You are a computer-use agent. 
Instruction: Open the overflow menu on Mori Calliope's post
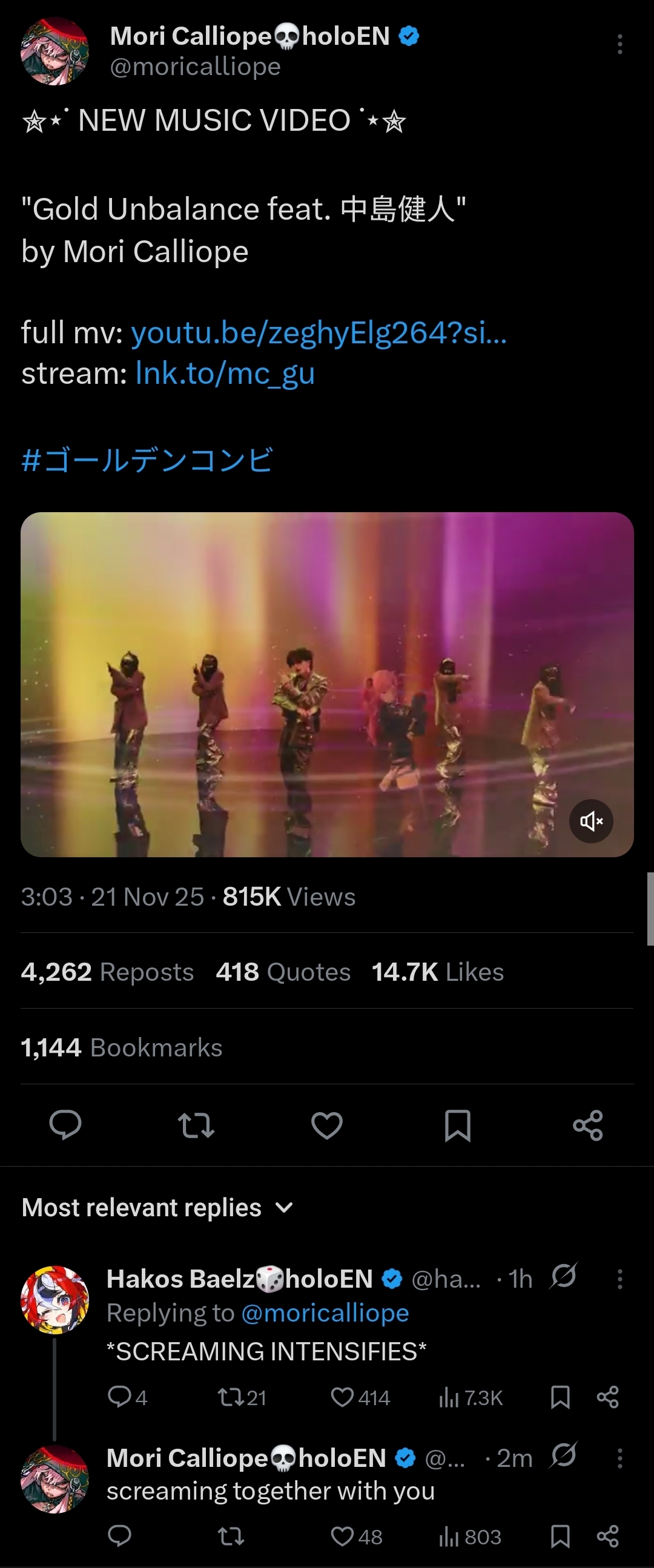(x=619, y=44)
